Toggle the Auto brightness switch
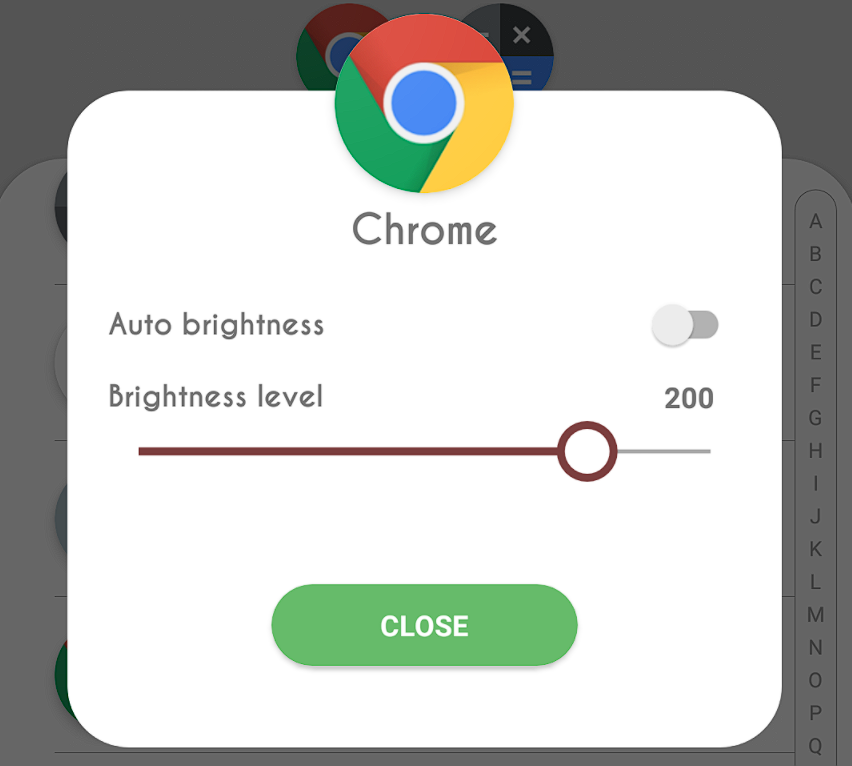The width and height of the screenshot is (852, 766). 684,325
